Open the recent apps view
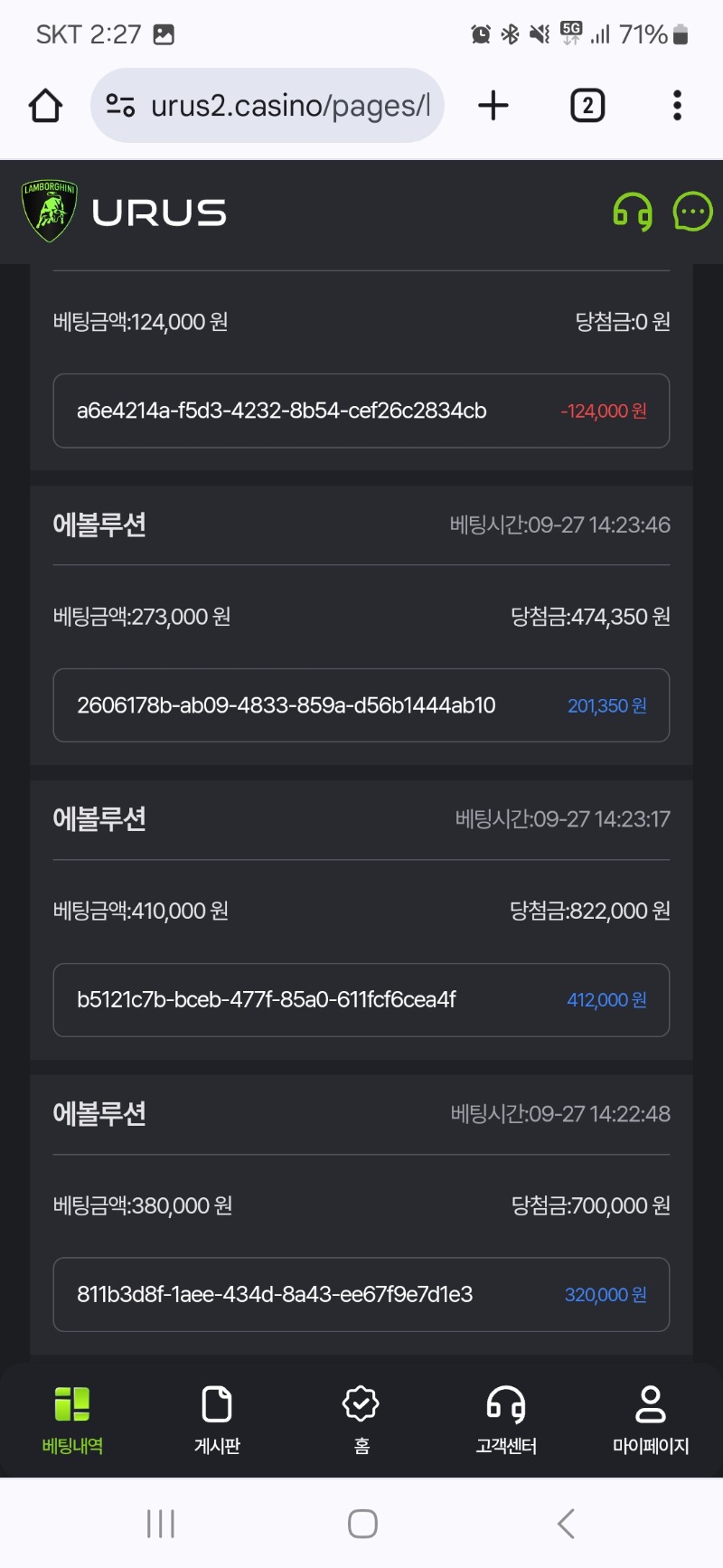This screenshot has height=1568, width=723. click(x=161, y=1524)
